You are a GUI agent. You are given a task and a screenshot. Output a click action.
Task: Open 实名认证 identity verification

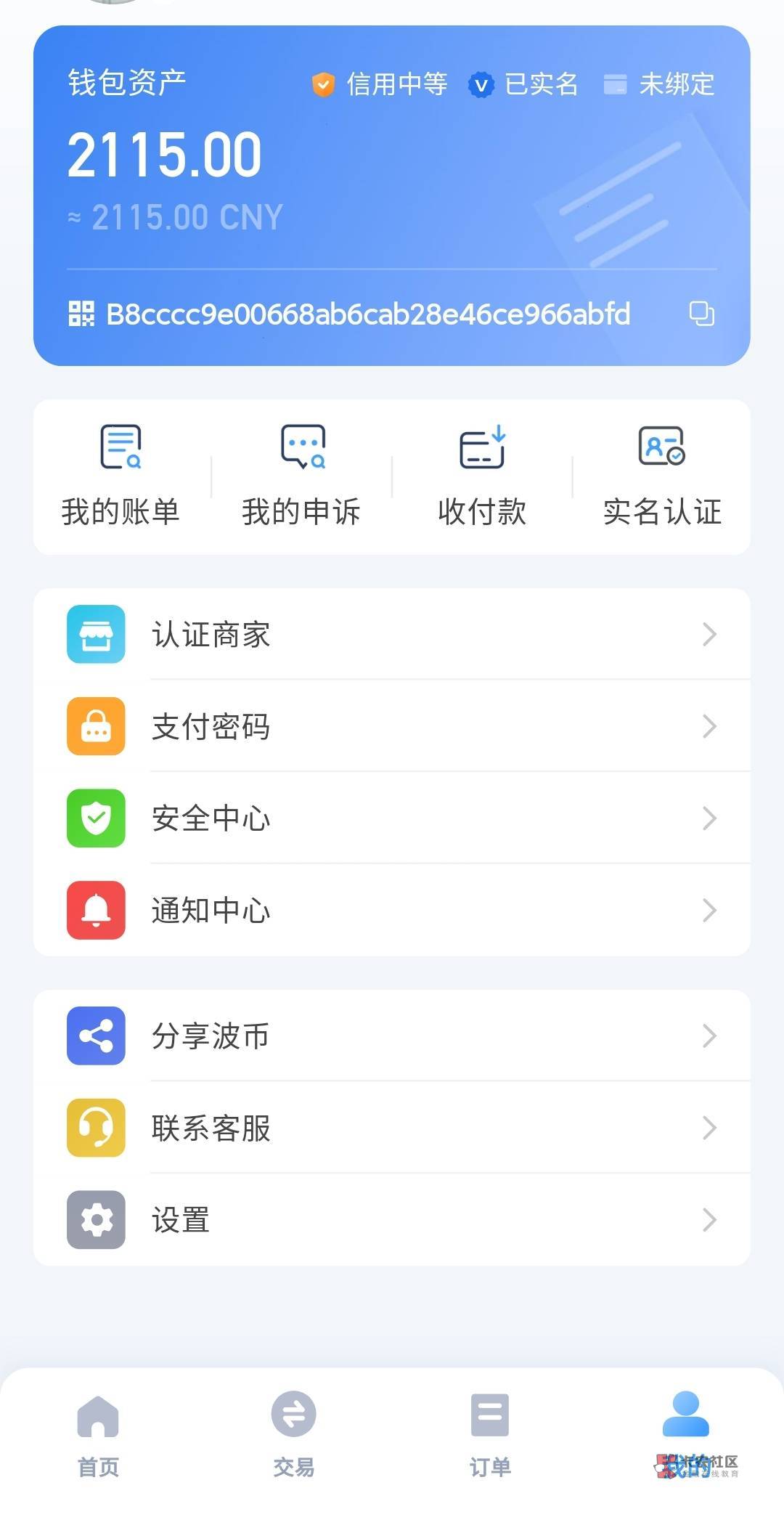tap(661, 476)
